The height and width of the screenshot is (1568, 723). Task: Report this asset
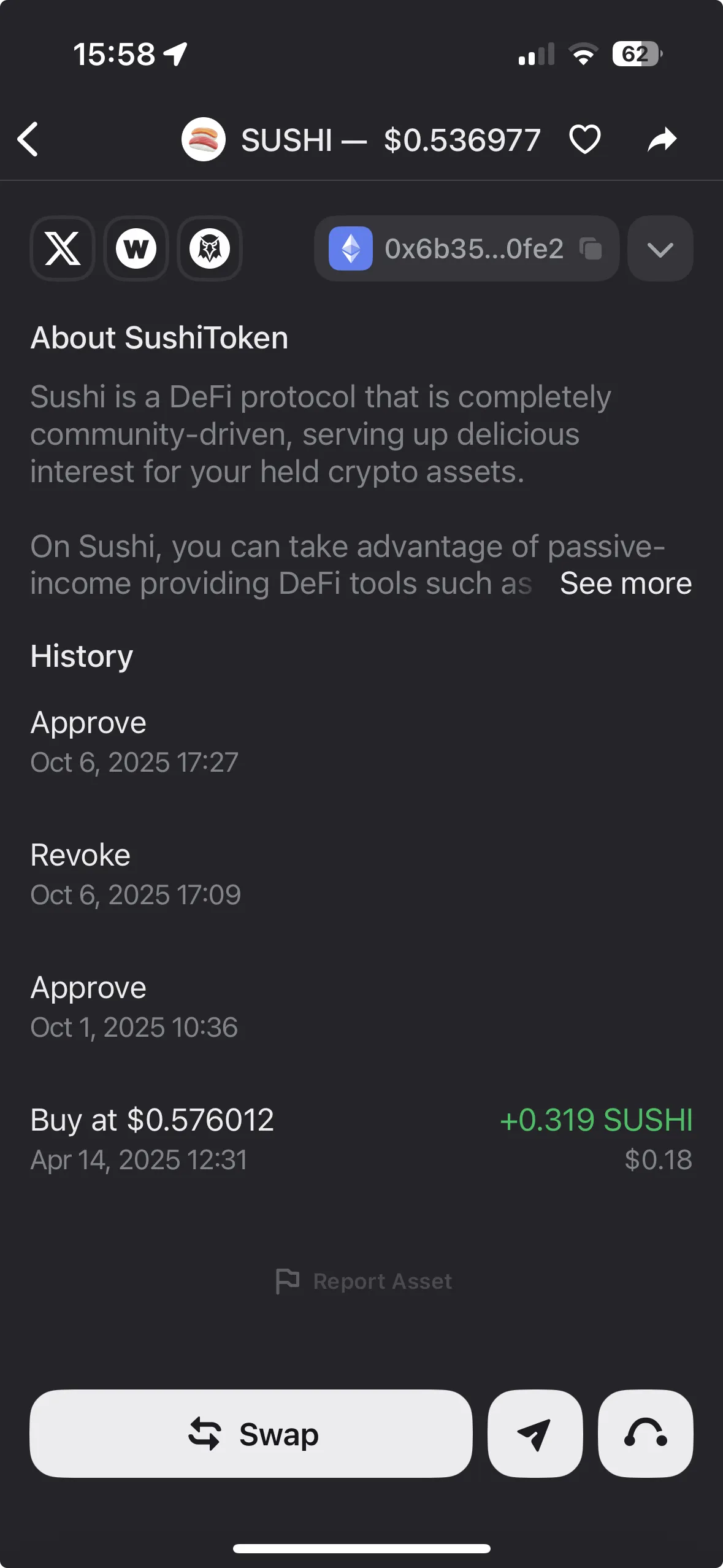tap(364, 1281)
